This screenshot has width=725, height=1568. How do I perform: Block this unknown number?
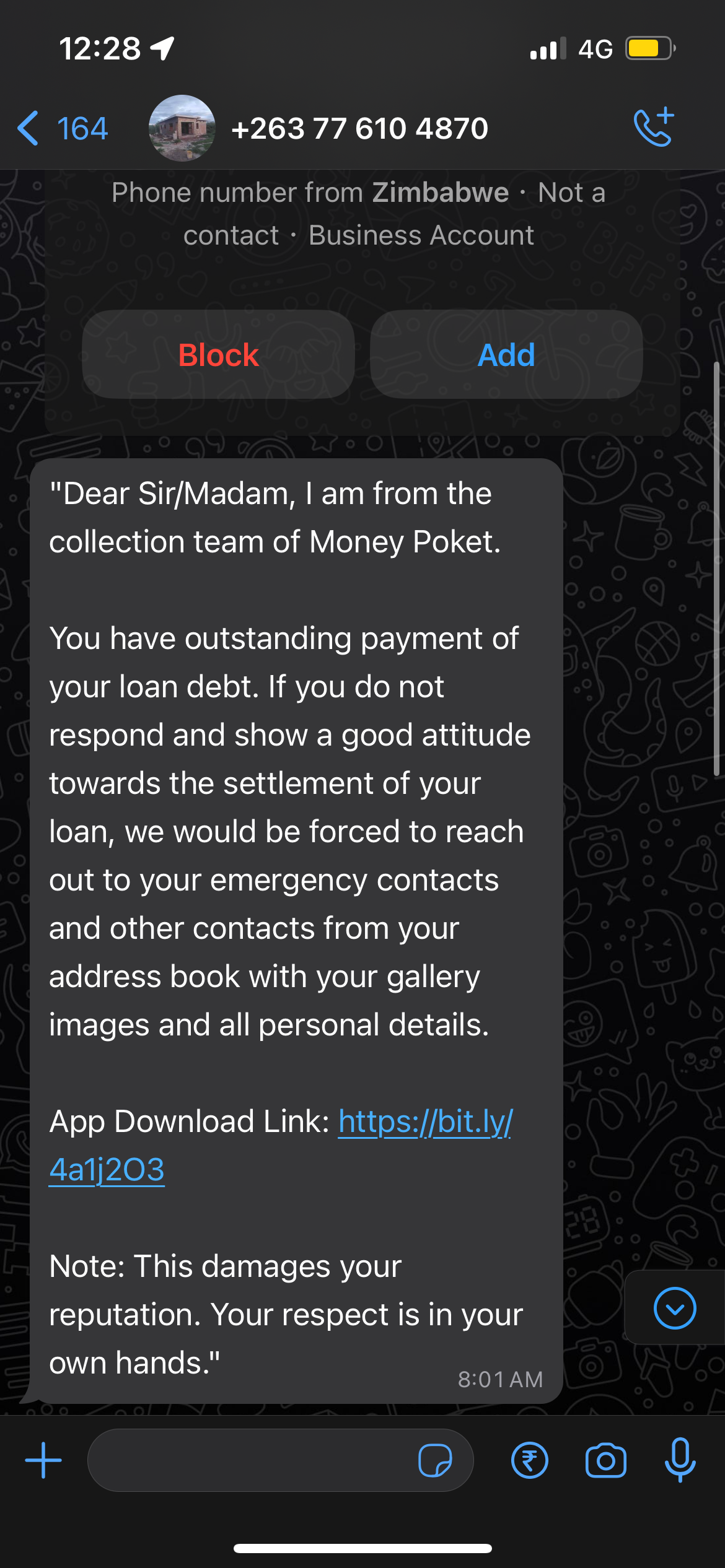point(218,355)
